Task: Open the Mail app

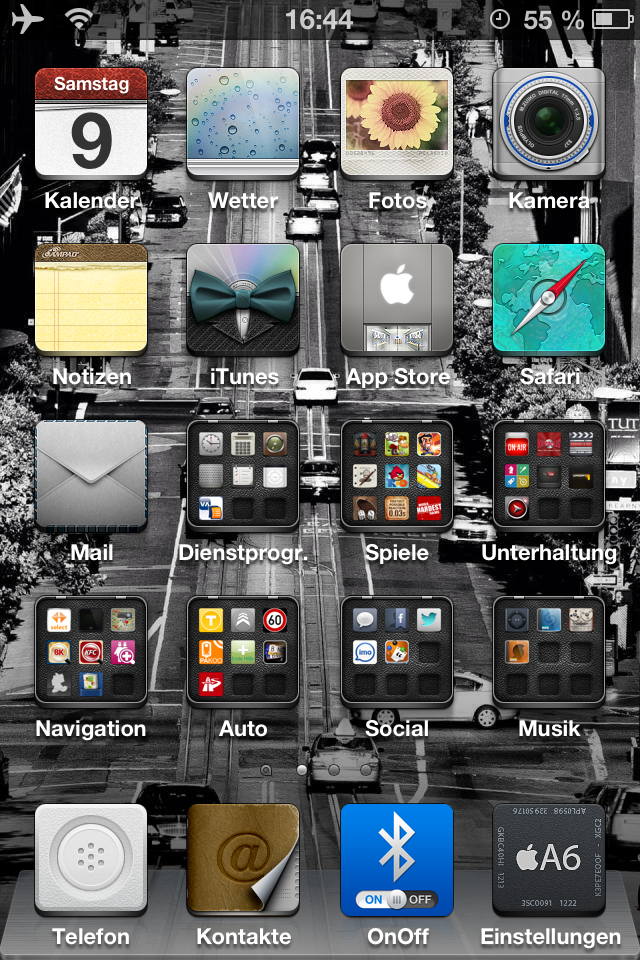Action: (x=91, y=475)
